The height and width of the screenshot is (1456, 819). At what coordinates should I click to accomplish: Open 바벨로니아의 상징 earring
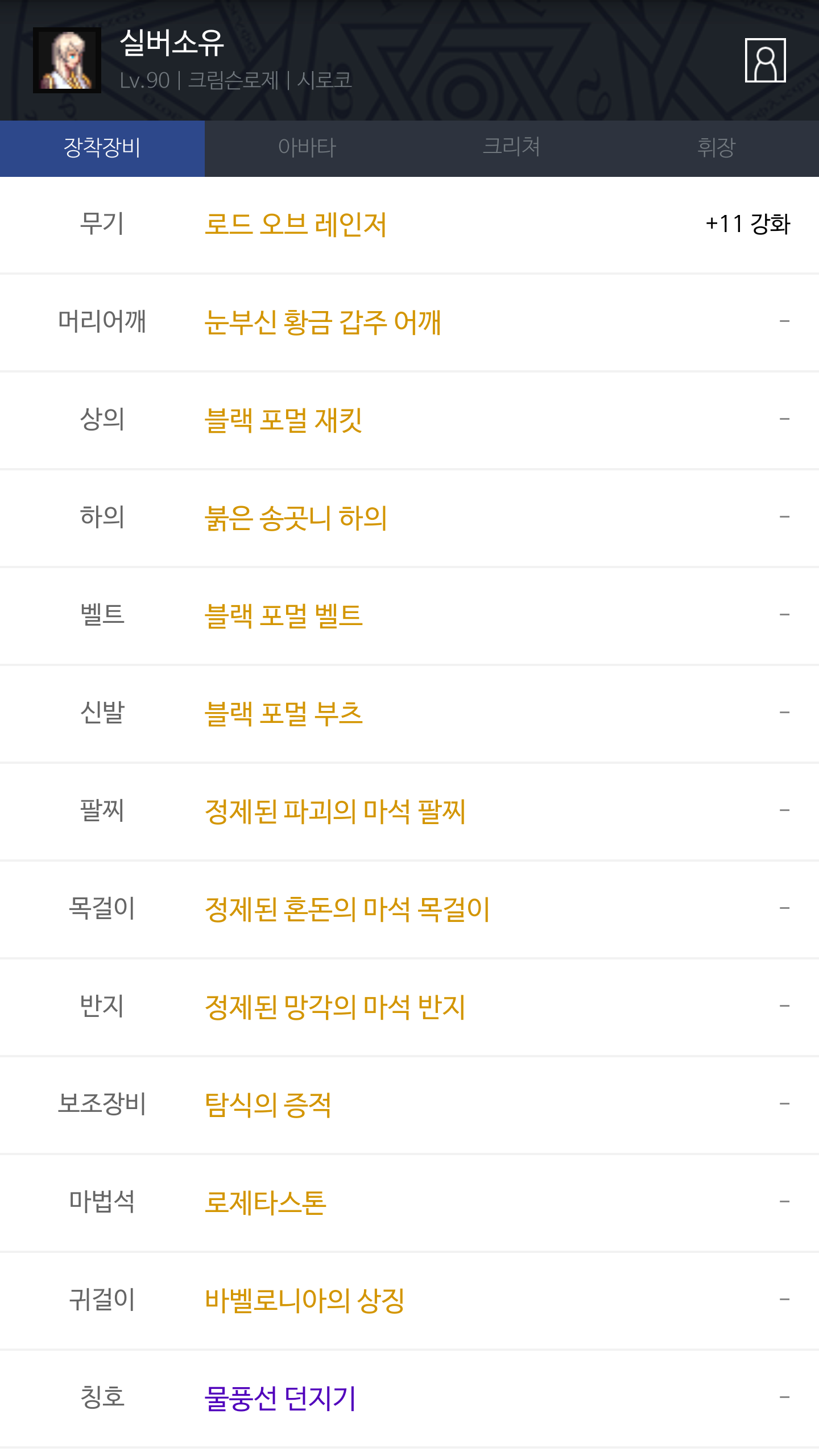[x=304, y=1300]
